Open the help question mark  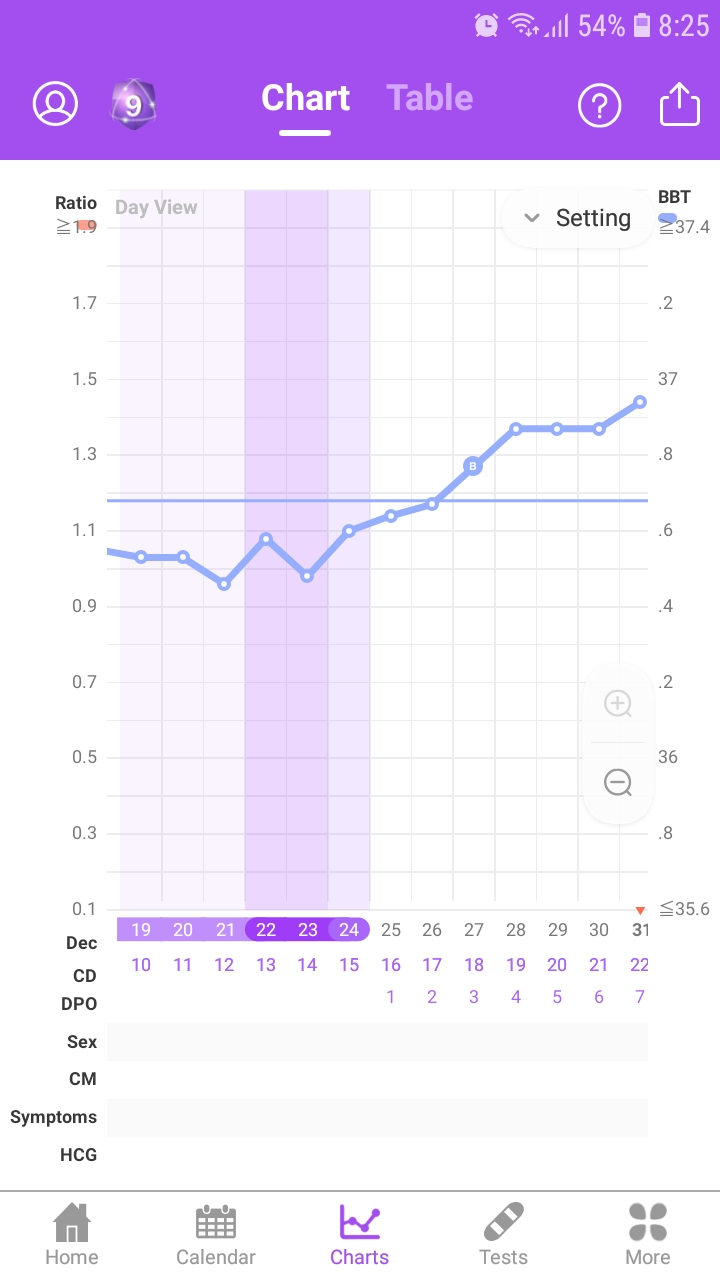tap(599, 104)
